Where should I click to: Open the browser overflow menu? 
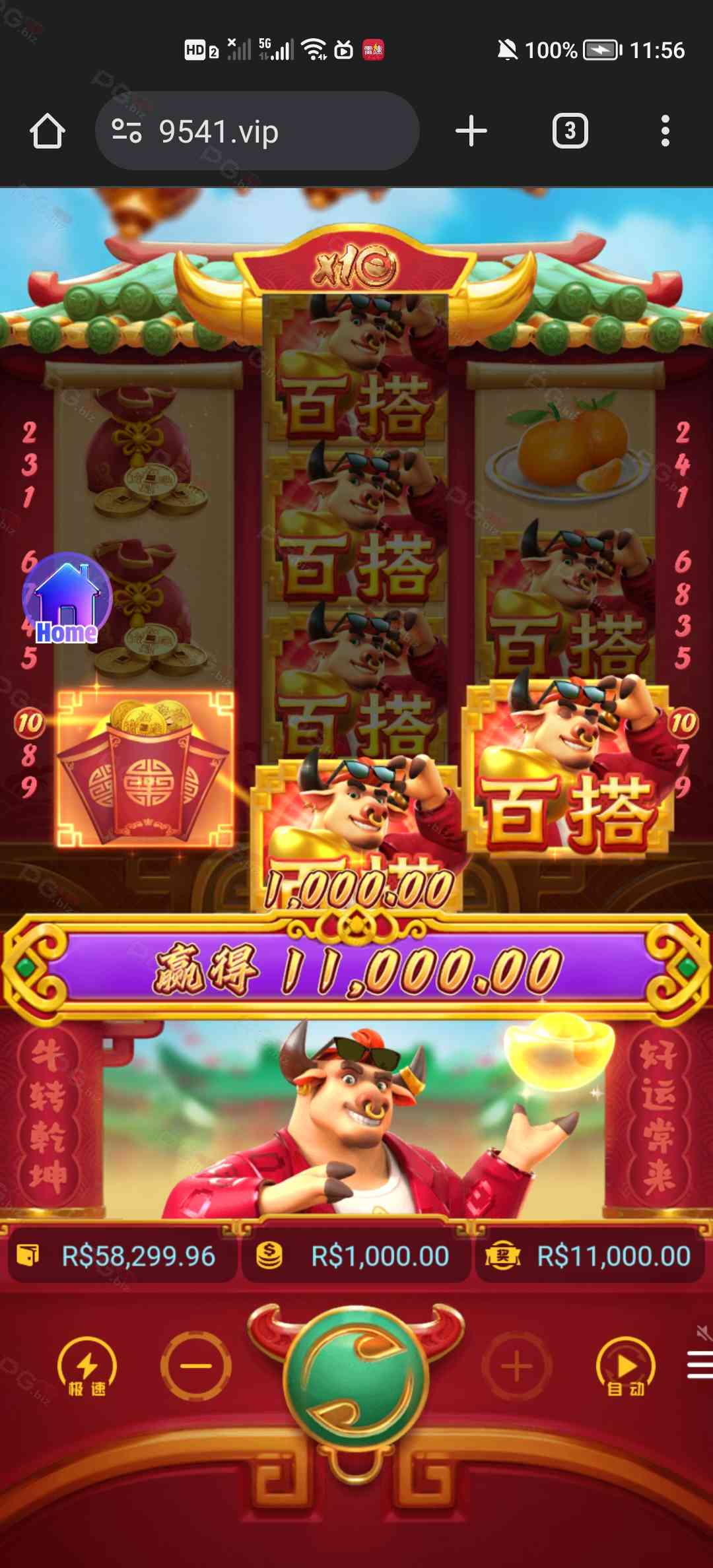(x=665, y=131)
